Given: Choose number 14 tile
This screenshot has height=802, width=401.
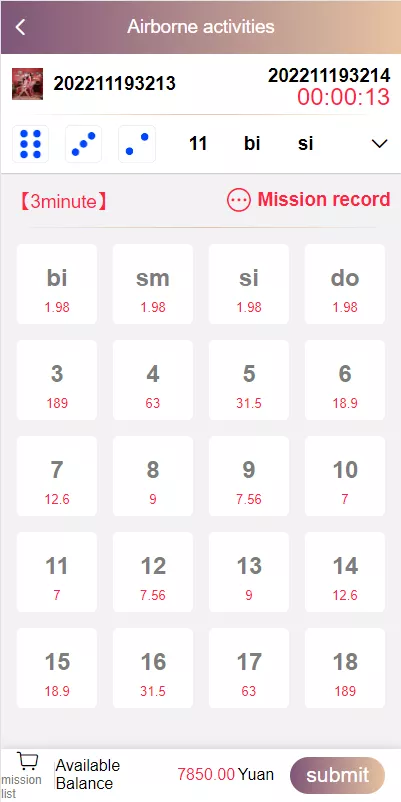Looking at the screenshot, I should [345, 572].
